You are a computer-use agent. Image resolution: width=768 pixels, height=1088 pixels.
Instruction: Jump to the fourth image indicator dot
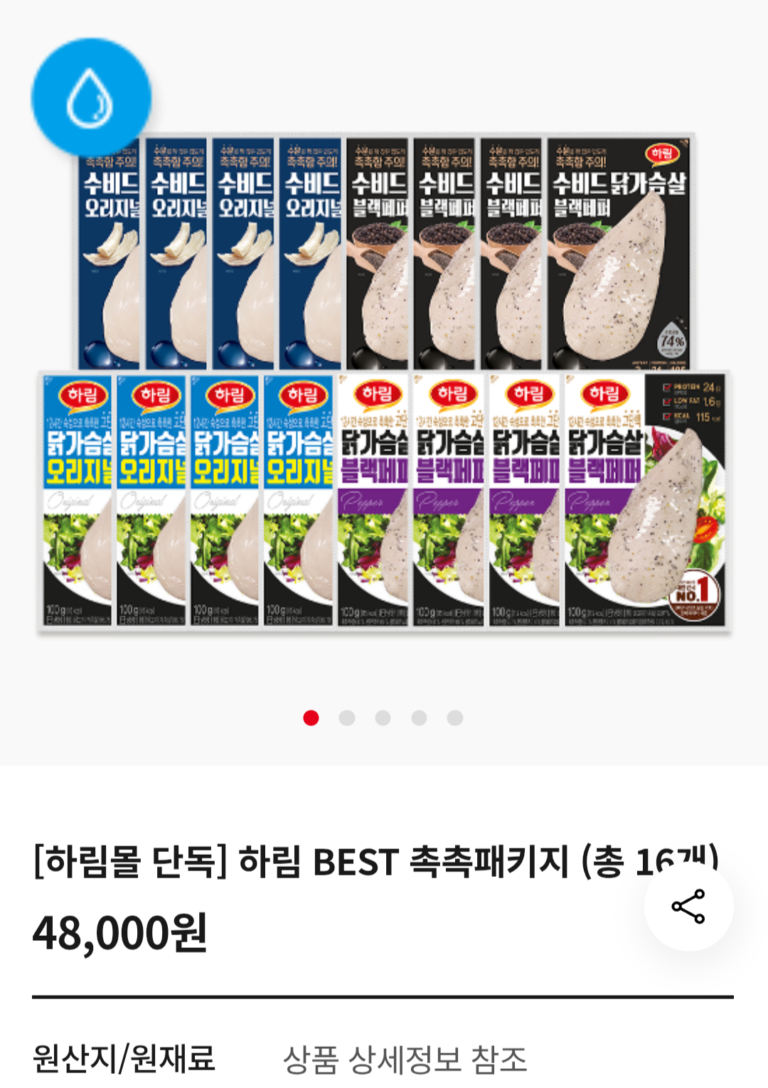point(419,718)
